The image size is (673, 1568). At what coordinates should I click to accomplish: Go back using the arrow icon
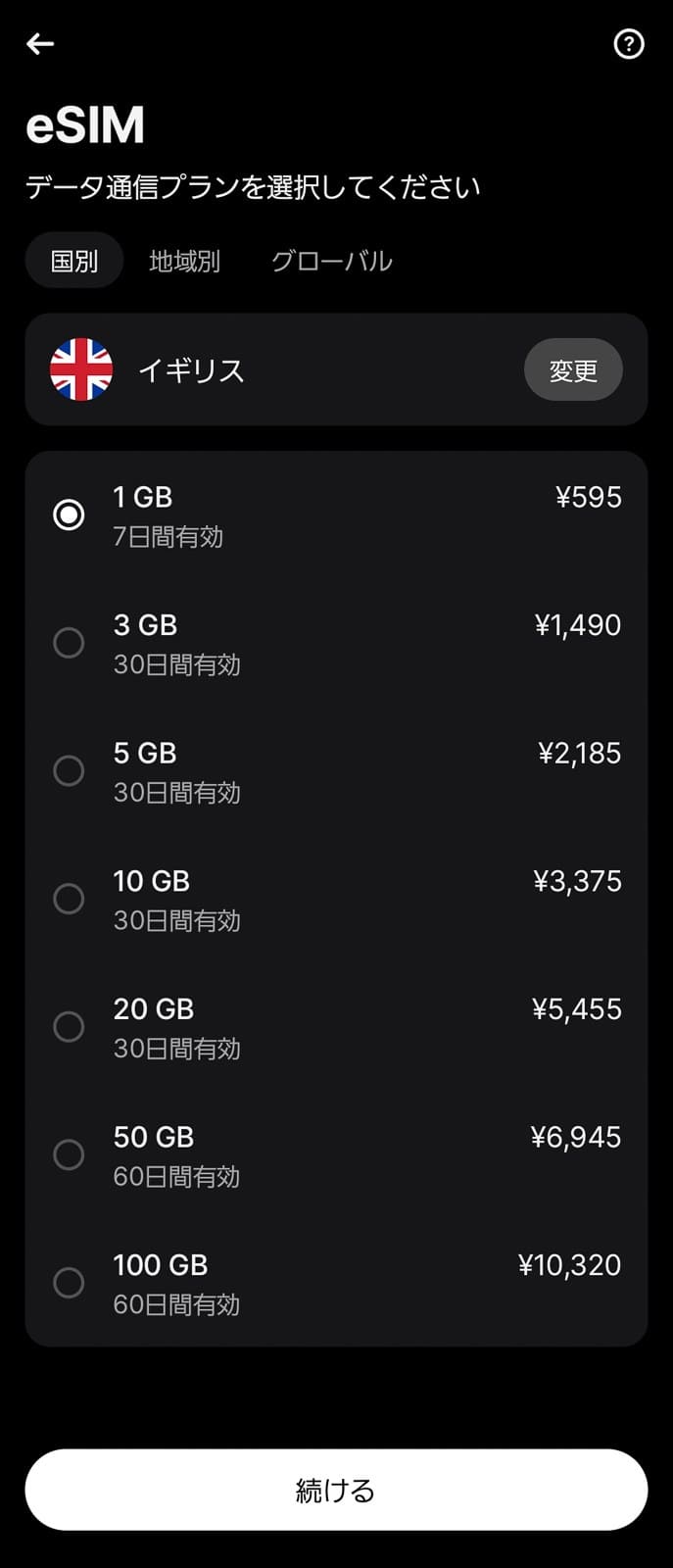tap(40, 44)
